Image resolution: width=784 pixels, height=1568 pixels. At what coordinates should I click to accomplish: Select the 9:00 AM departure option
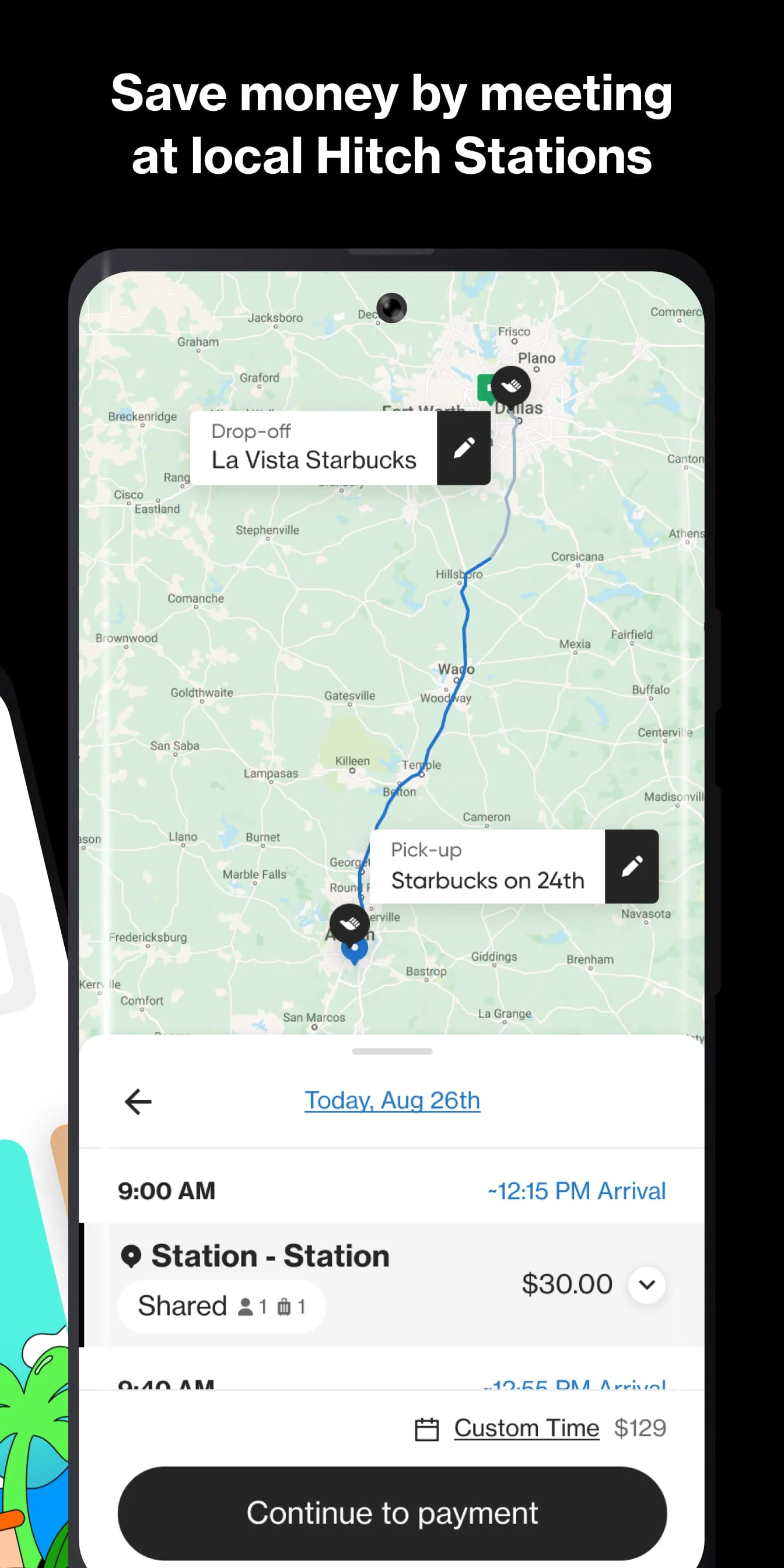[166, 1191]
